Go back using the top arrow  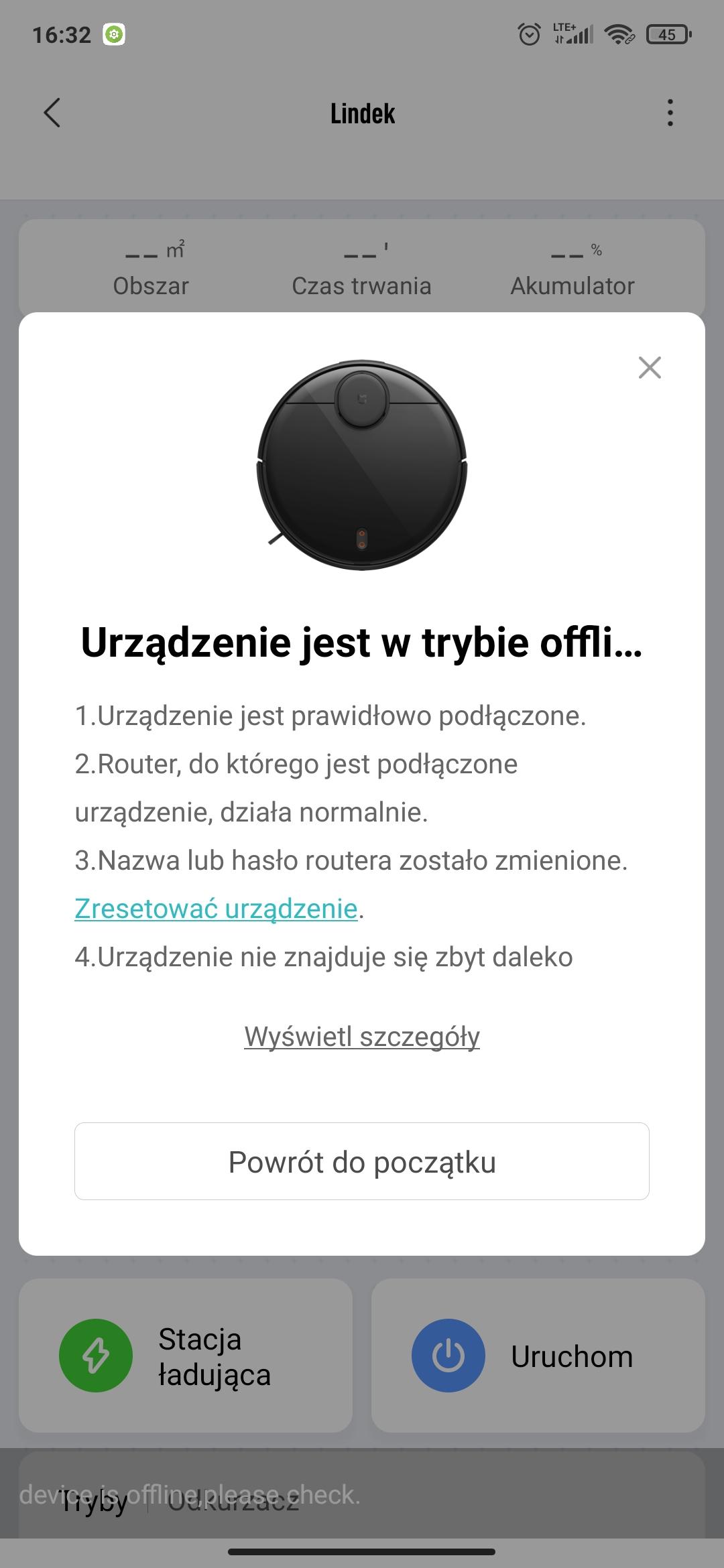tap(52, 113)
